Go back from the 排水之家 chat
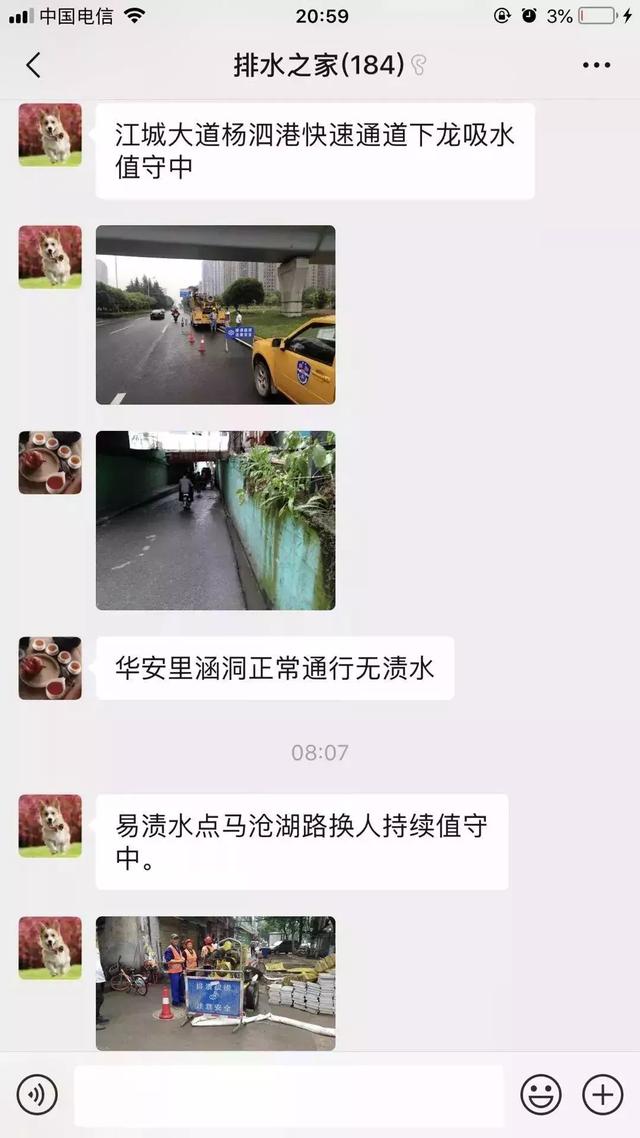Viewport: 640px width, 1138px height. point(33,66)
